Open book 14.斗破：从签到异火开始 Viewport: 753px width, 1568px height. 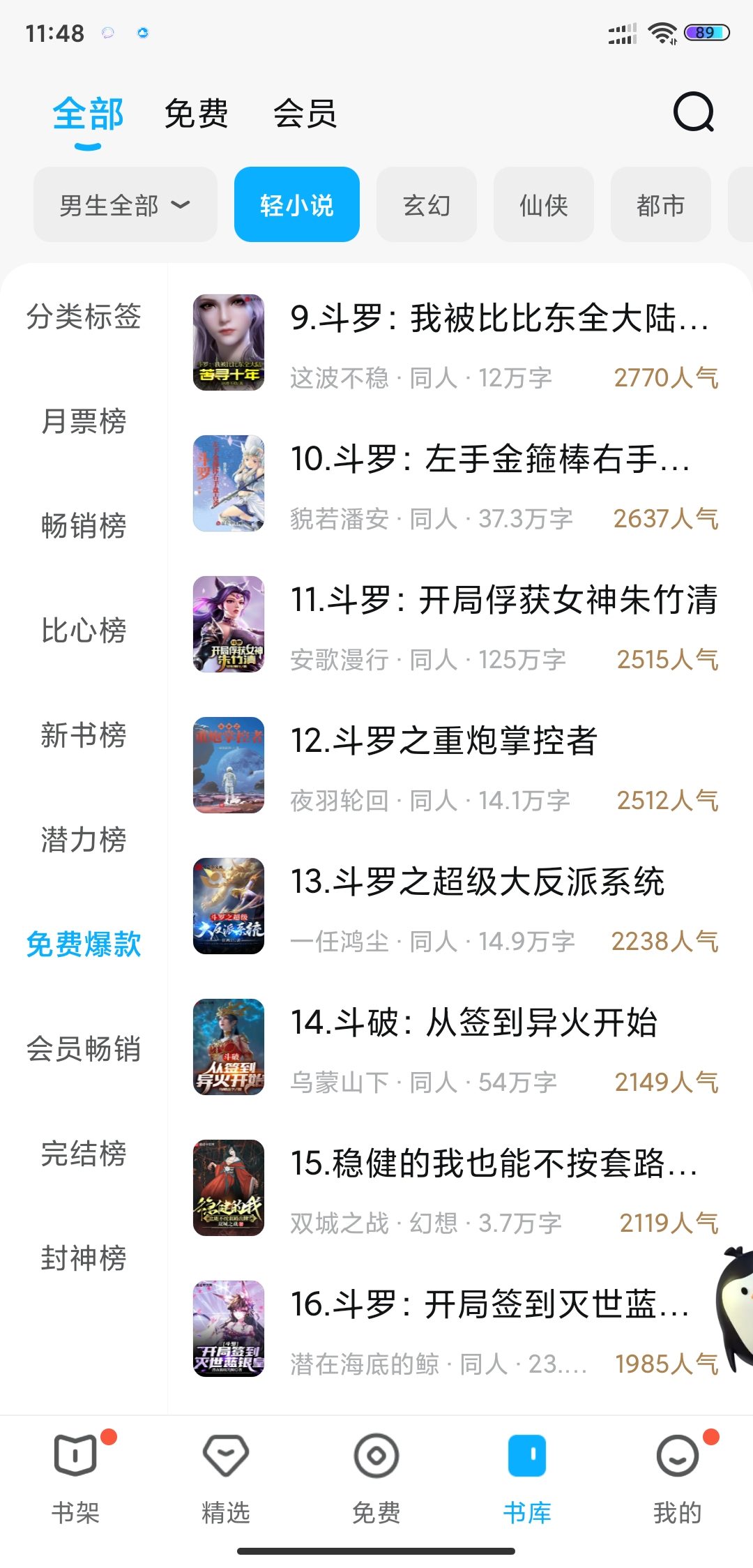474,1023
